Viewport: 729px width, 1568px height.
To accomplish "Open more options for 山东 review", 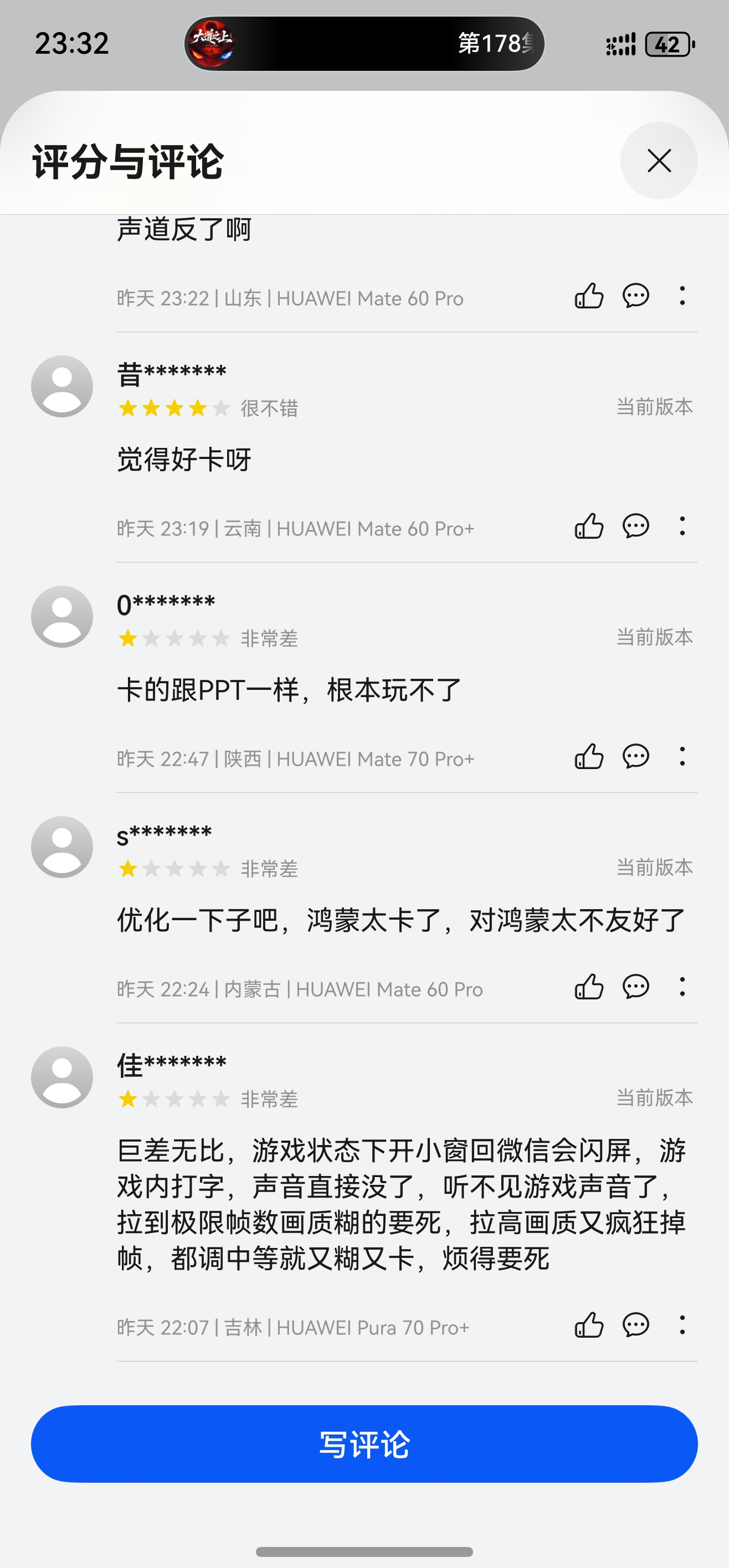I will (x=682, y=296).
